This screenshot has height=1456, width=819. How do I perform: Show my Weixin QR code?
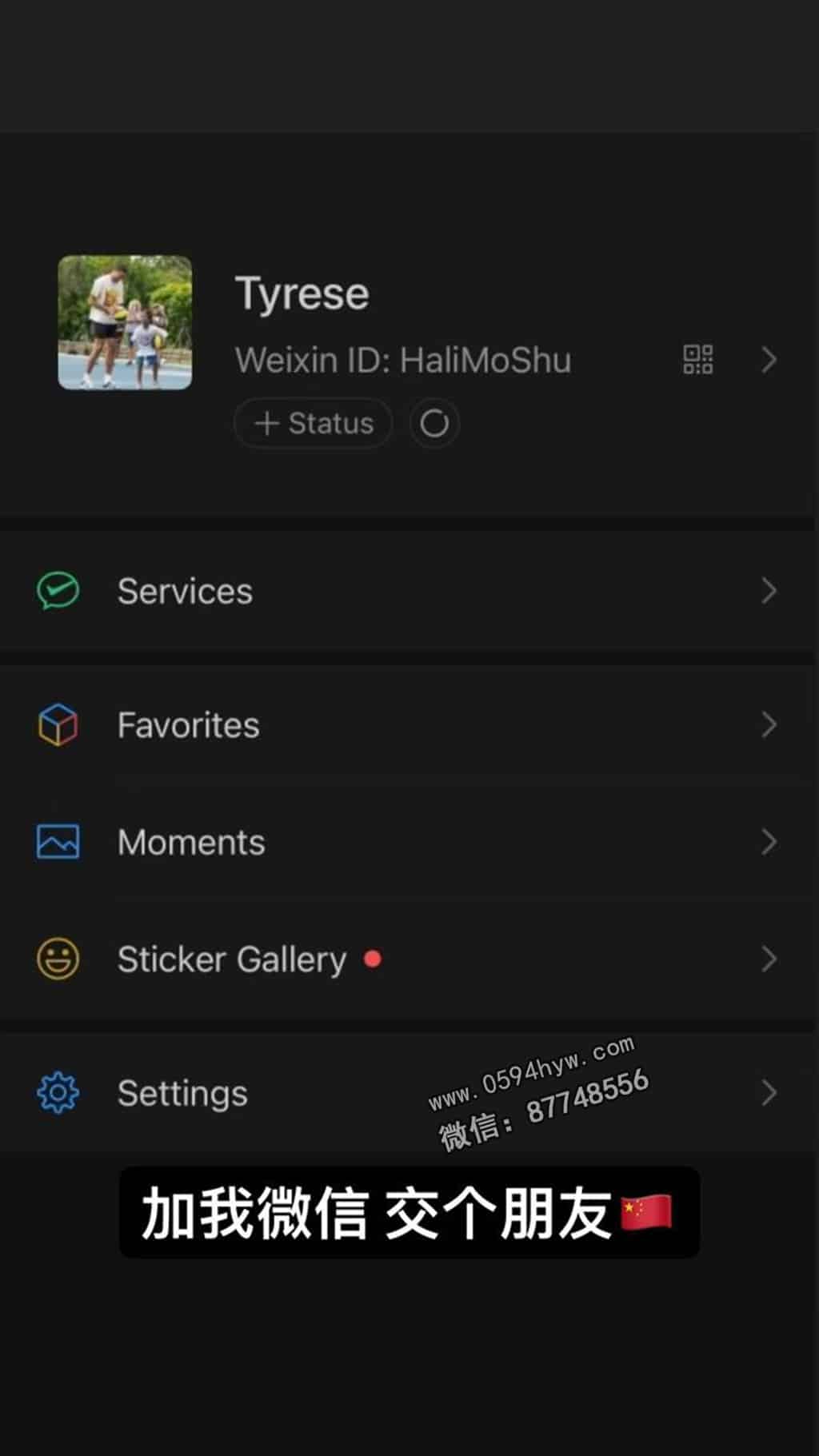698,360
